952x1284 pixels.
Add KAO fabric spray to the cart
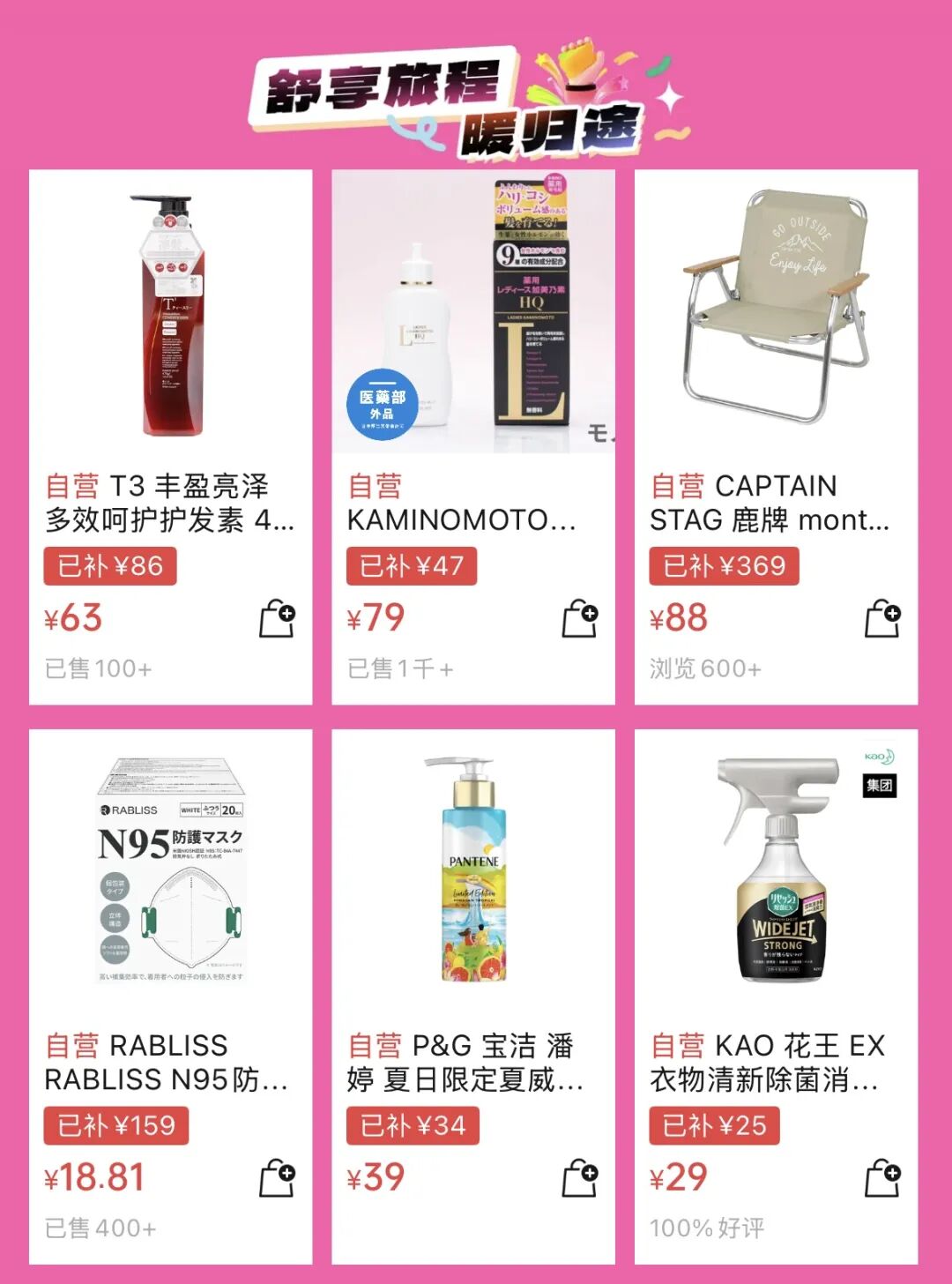tap(882, 1178)
